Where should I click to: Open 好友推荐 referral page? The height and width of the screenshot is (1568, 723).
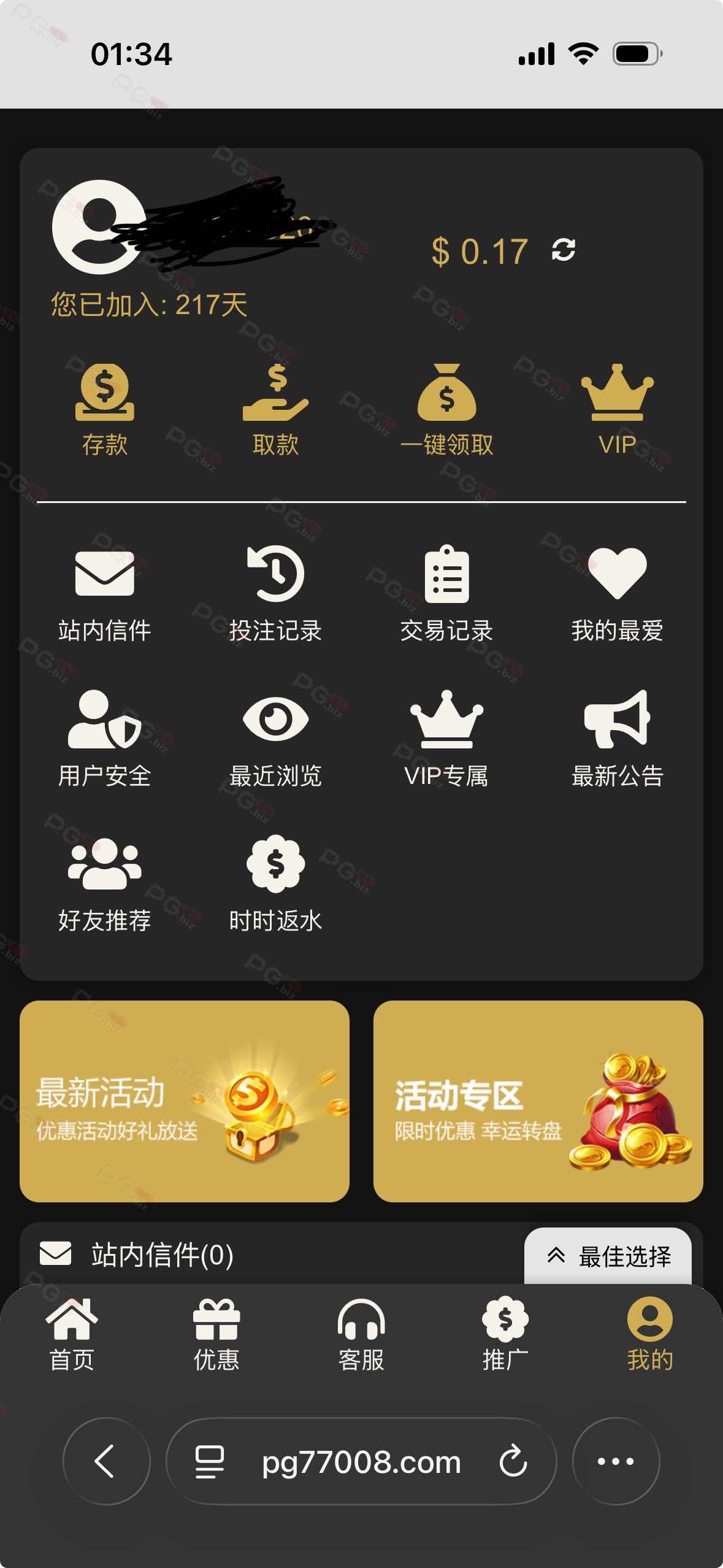click(x=105, y=883)
